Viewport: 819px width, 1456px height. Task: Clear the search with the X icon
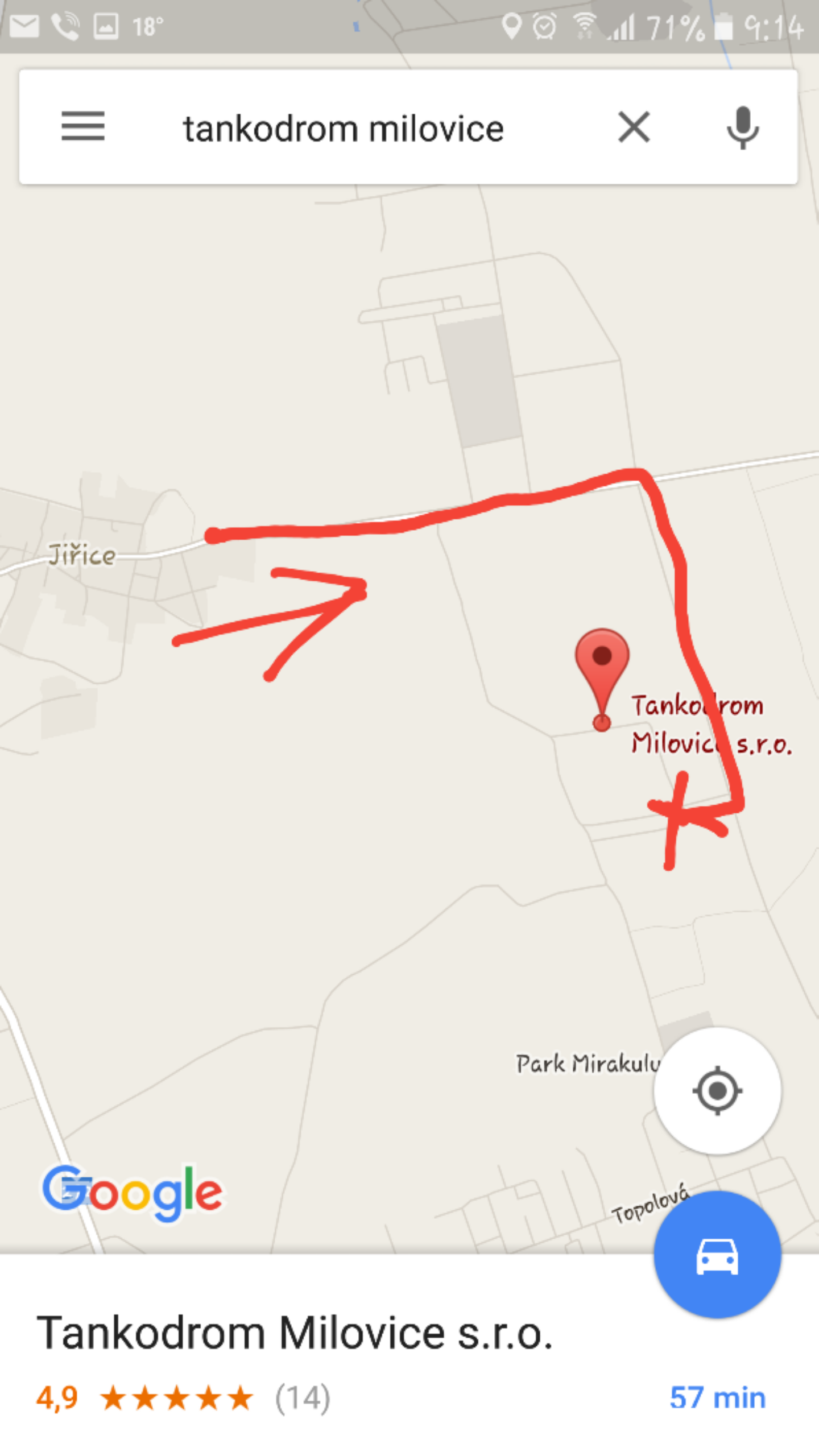click(x=634, y=127)
